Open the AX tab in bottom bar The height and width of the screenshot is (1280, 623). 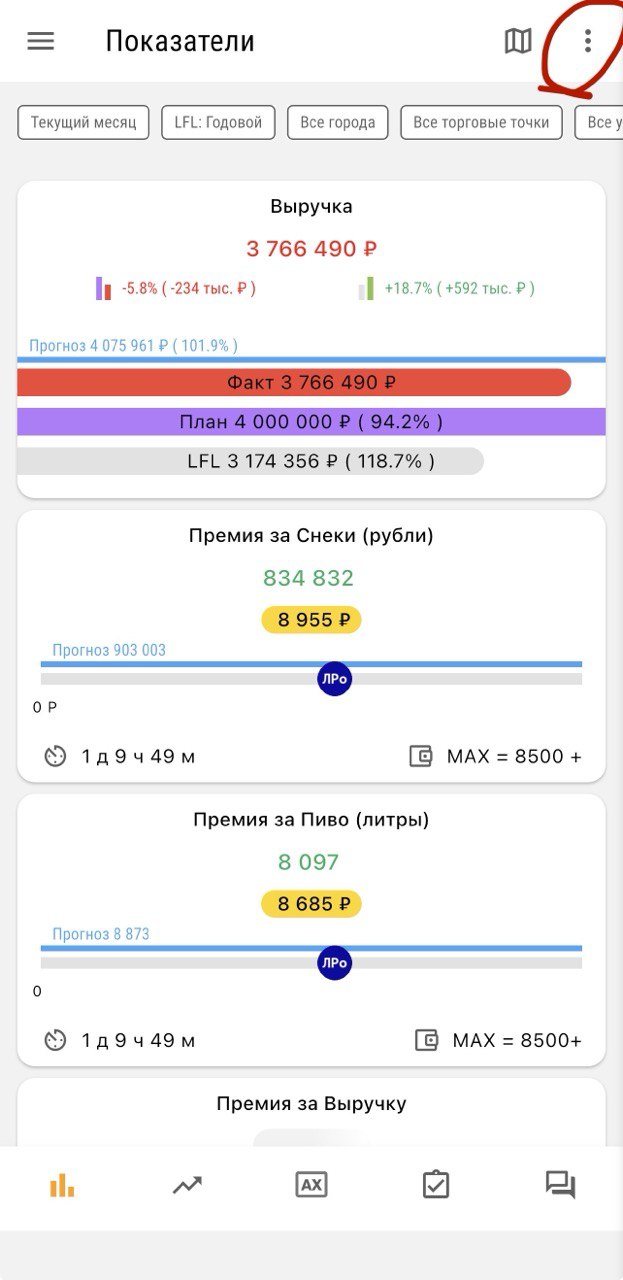(312, 1185)
